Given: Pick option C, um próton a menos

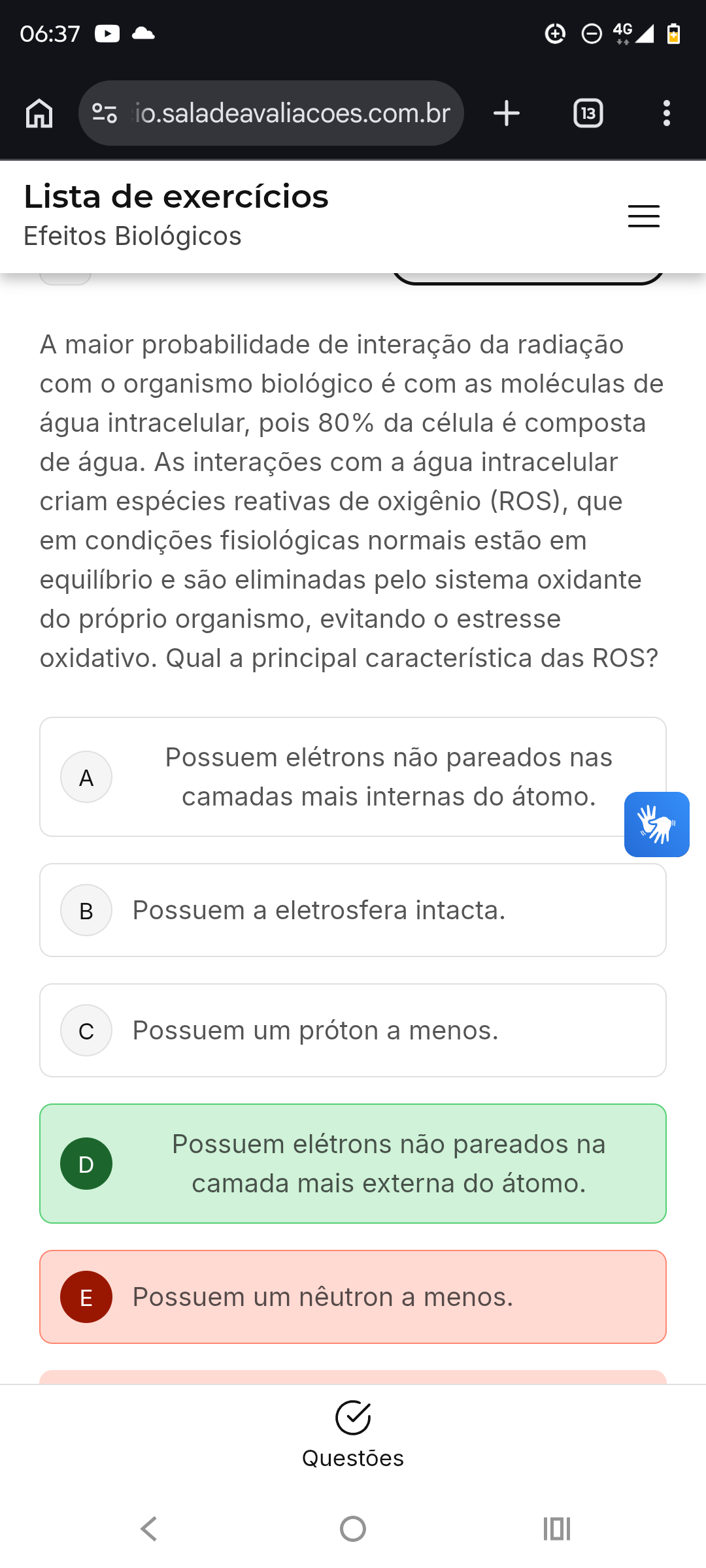Looking at the screenshot, I should click(353, 1030).
